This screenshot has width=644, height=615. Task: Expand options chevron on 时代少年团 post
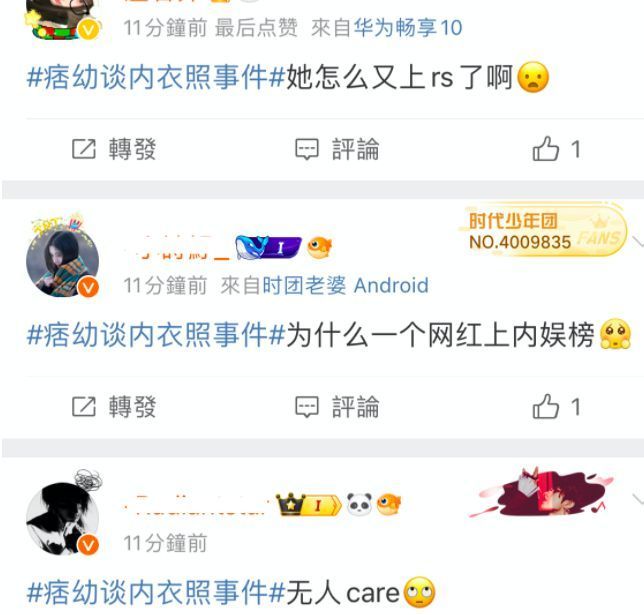tap(637, 241)
